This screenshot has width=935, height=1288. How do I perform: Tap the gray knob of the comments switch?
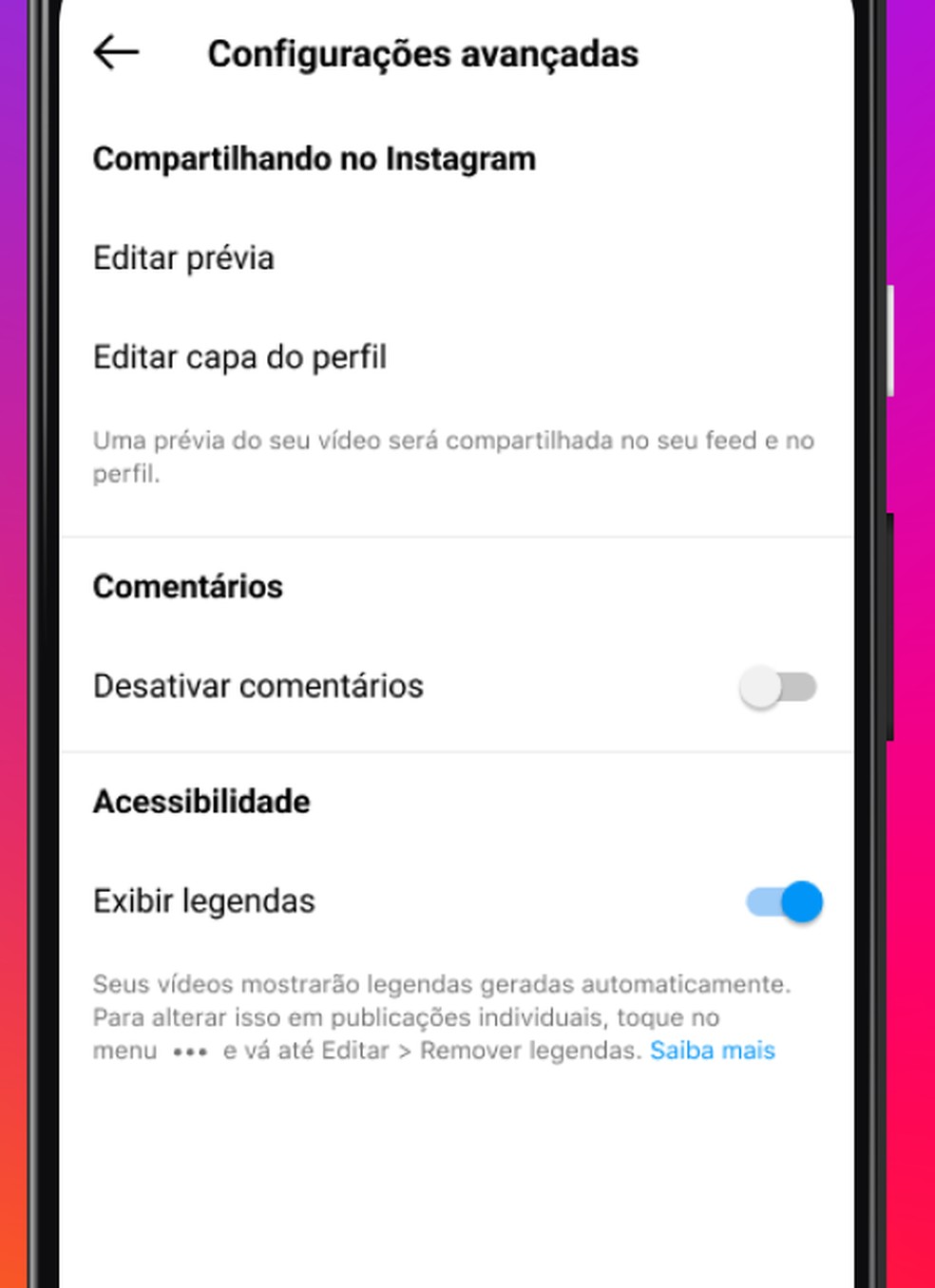(x=761, y=686)
